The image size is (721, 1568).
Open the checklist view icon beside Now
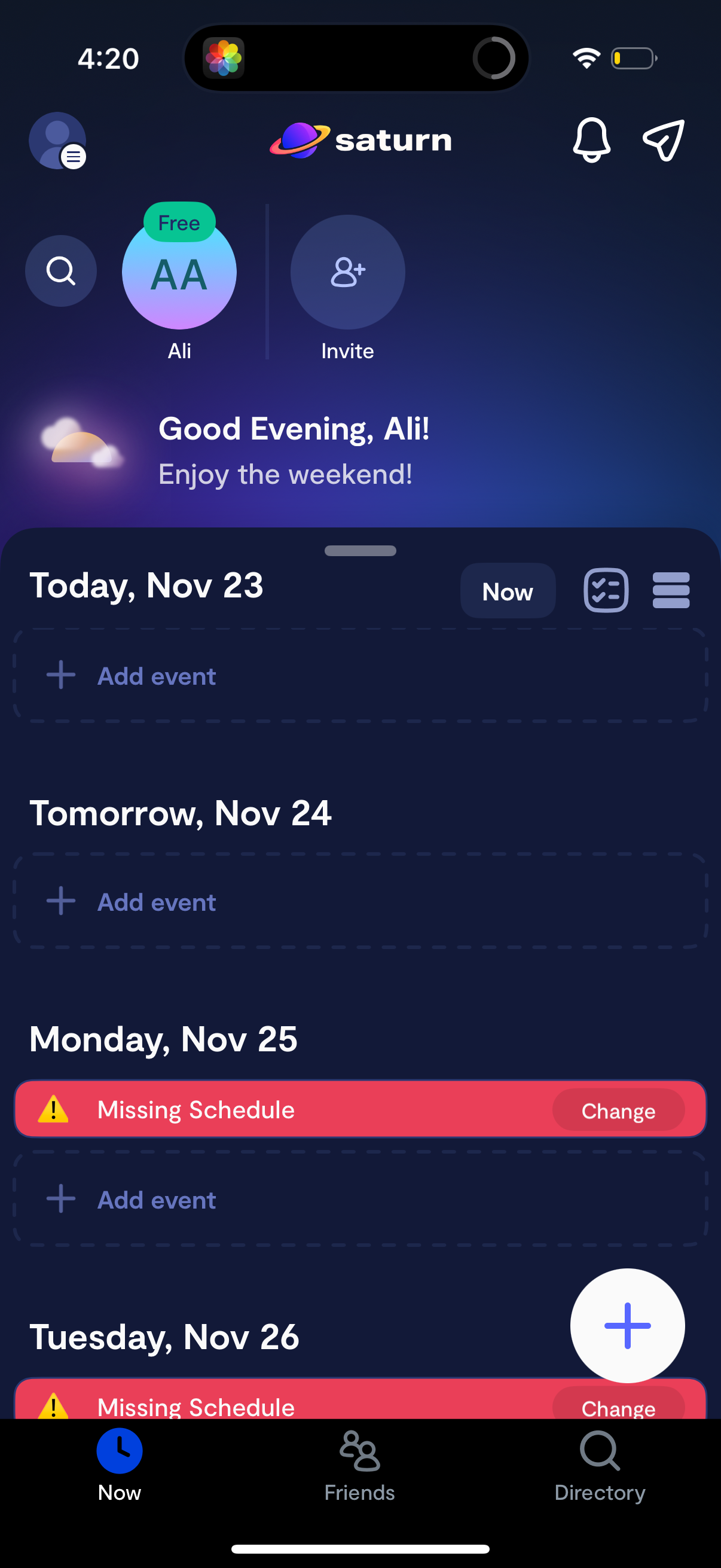click(x=606, y=590)
